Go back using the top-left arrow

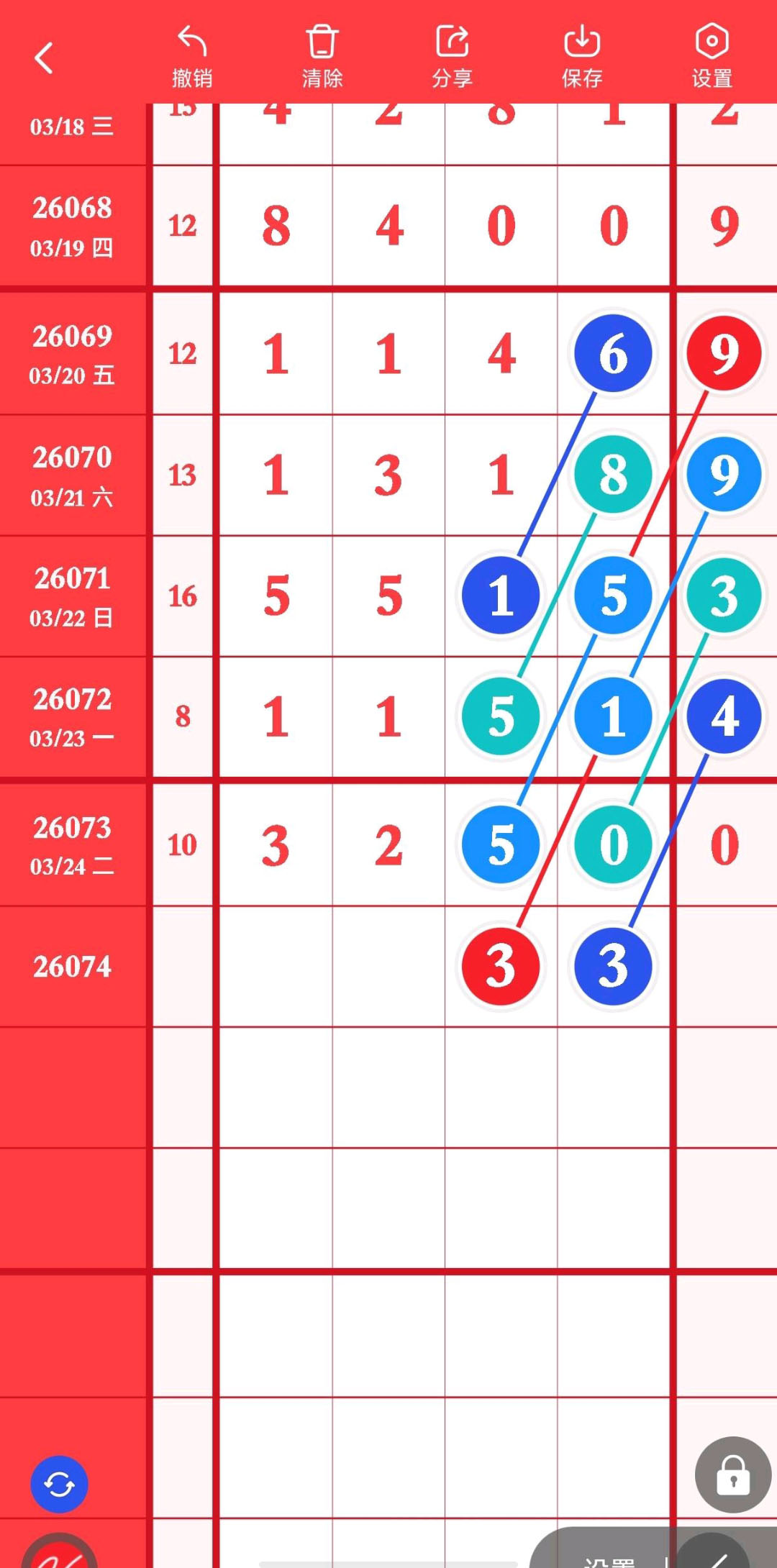point(45,58)
